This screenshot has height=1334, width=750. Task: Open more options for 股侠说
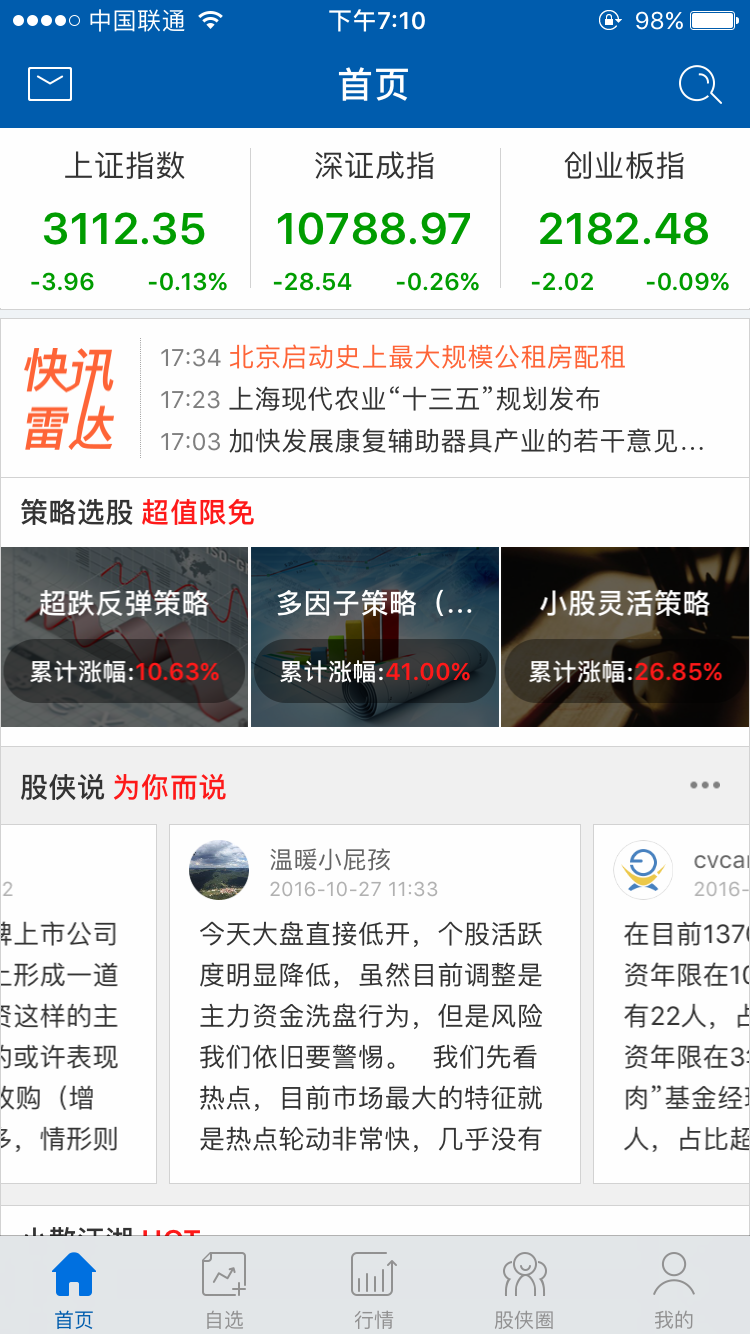pos(705,786)
